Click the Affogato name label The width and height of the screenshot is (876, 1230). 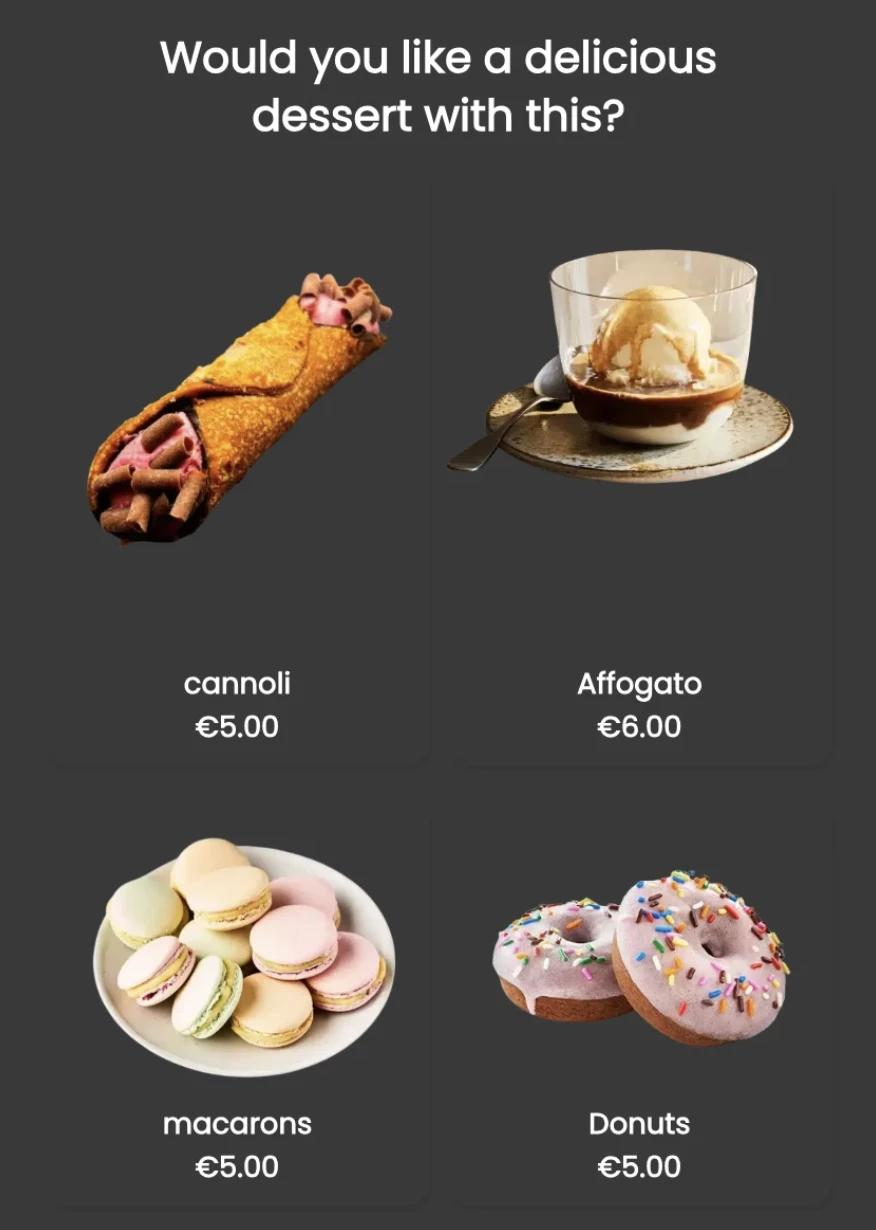(x=639, y=685)
